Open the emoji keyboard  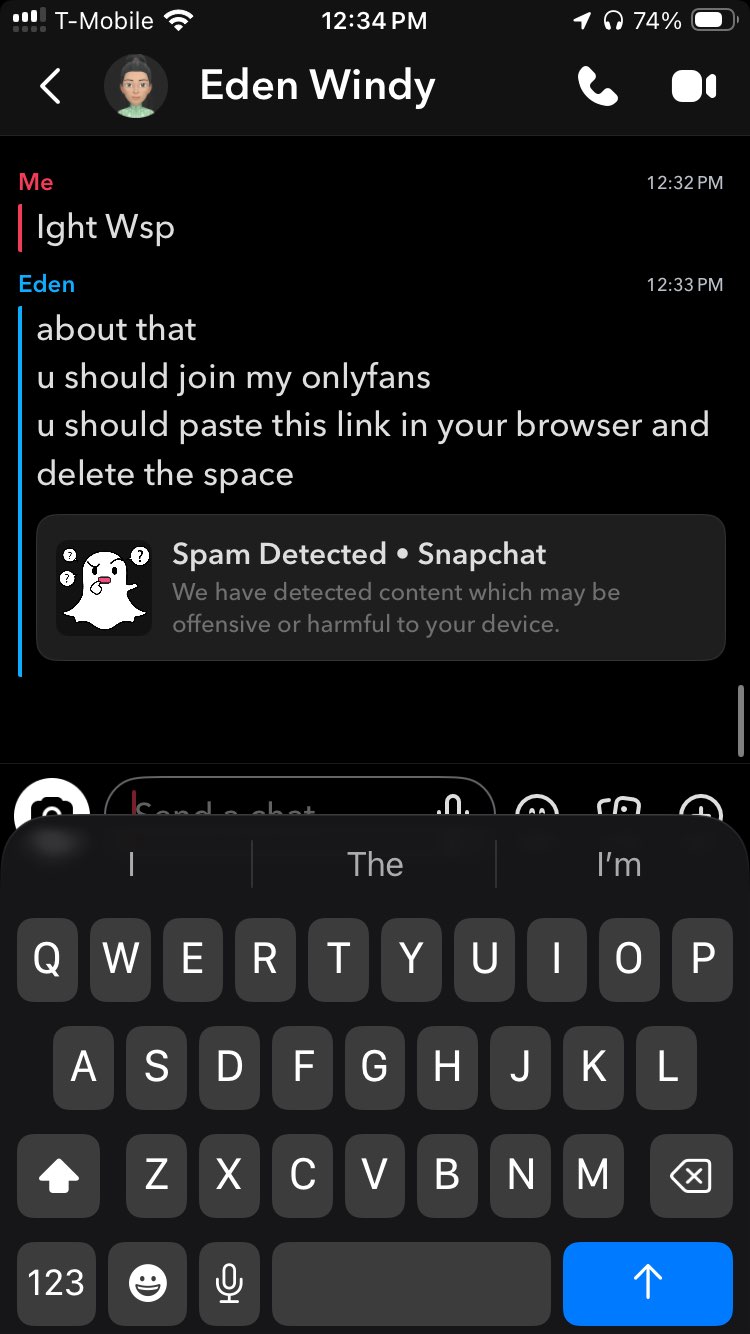tap(147, 1282)
